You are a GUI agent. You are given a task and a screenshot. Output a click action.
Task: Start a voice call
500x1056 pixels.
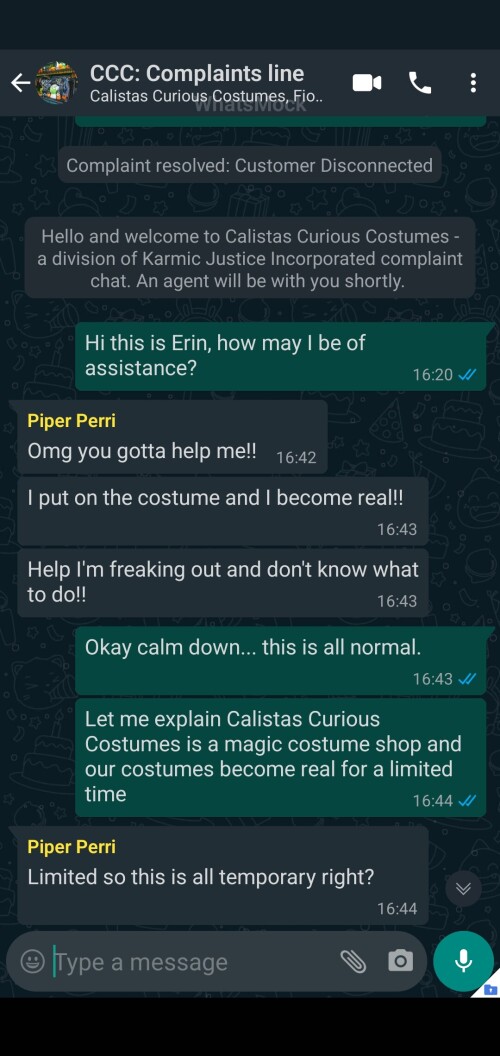point(420,83)
